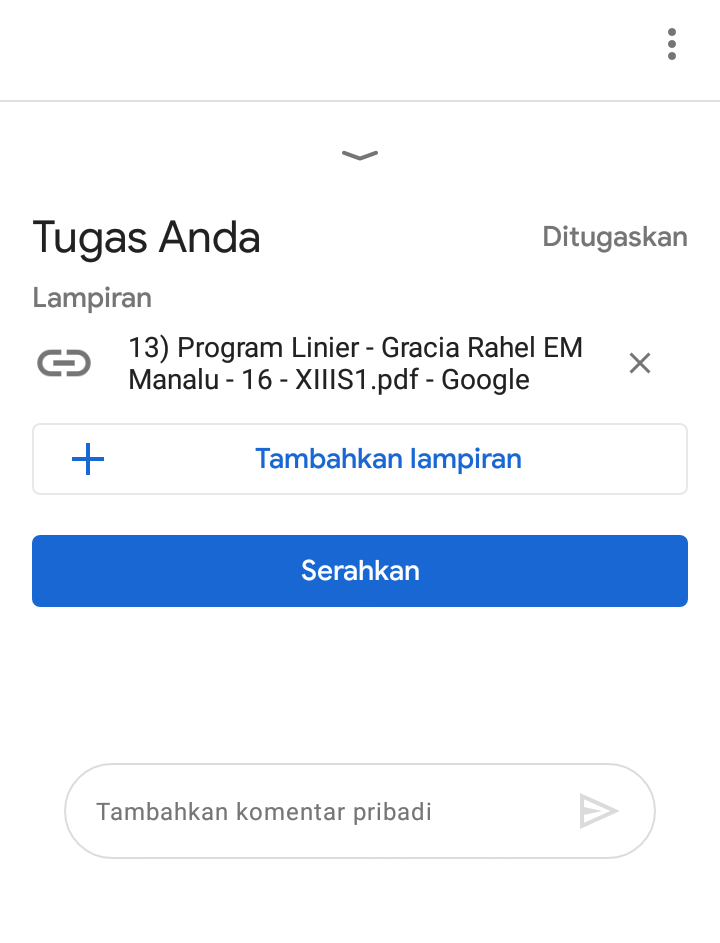Collapse the Tugas Anda panel with the chevron

(359, 155)
